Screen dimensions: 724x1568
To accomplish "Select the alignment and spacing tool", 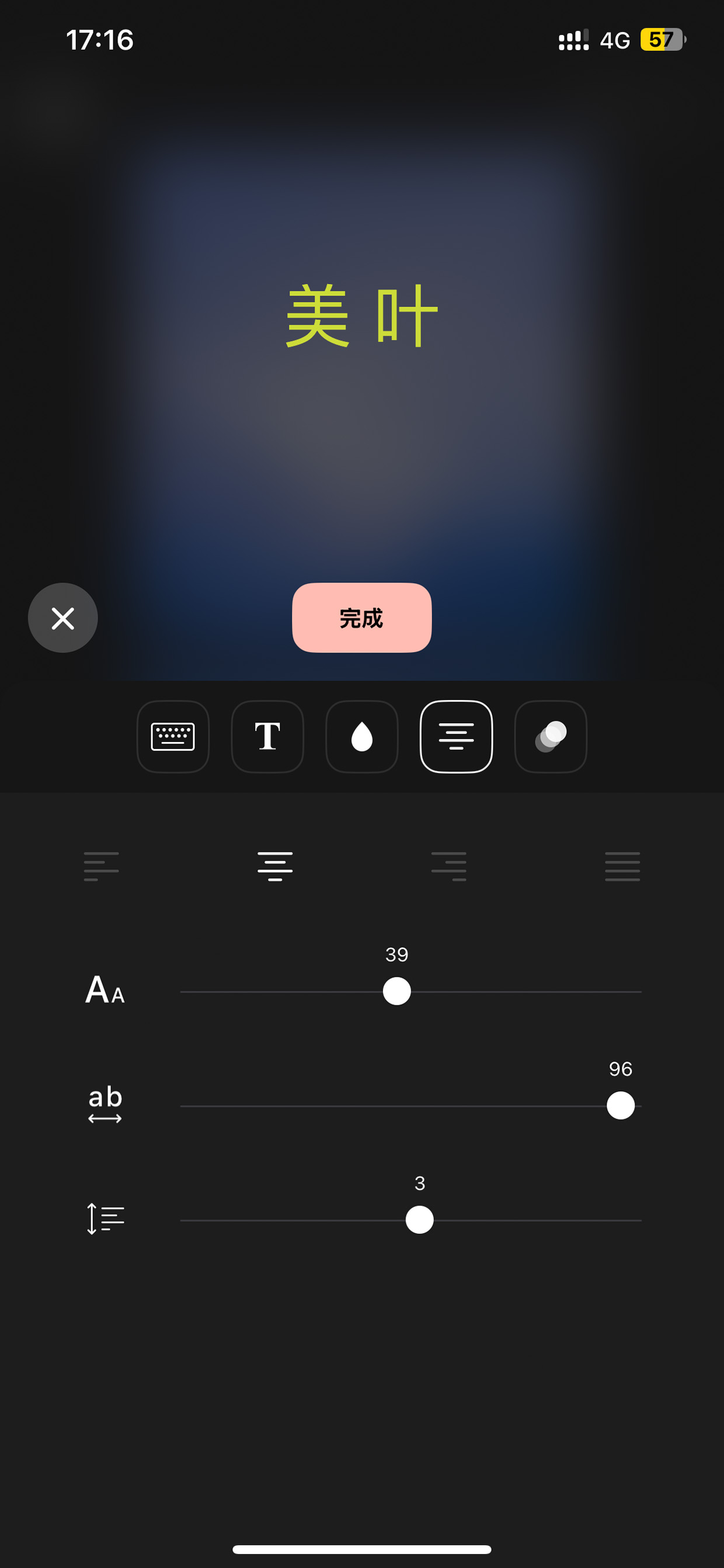I will pos(457,737).
